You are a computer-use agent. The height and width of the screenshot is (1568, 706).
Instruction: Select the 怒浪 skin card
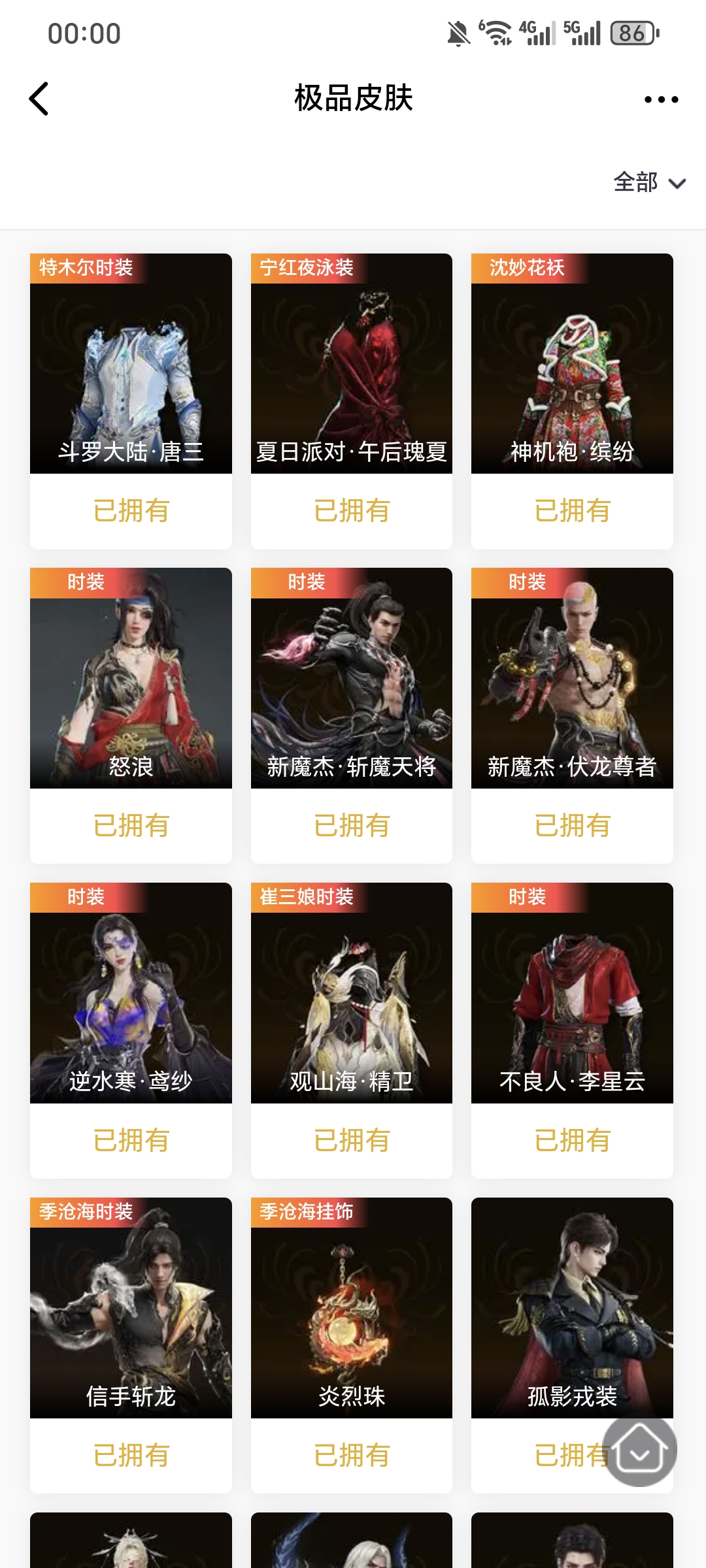pyautogui.click(x=130, y=679)
